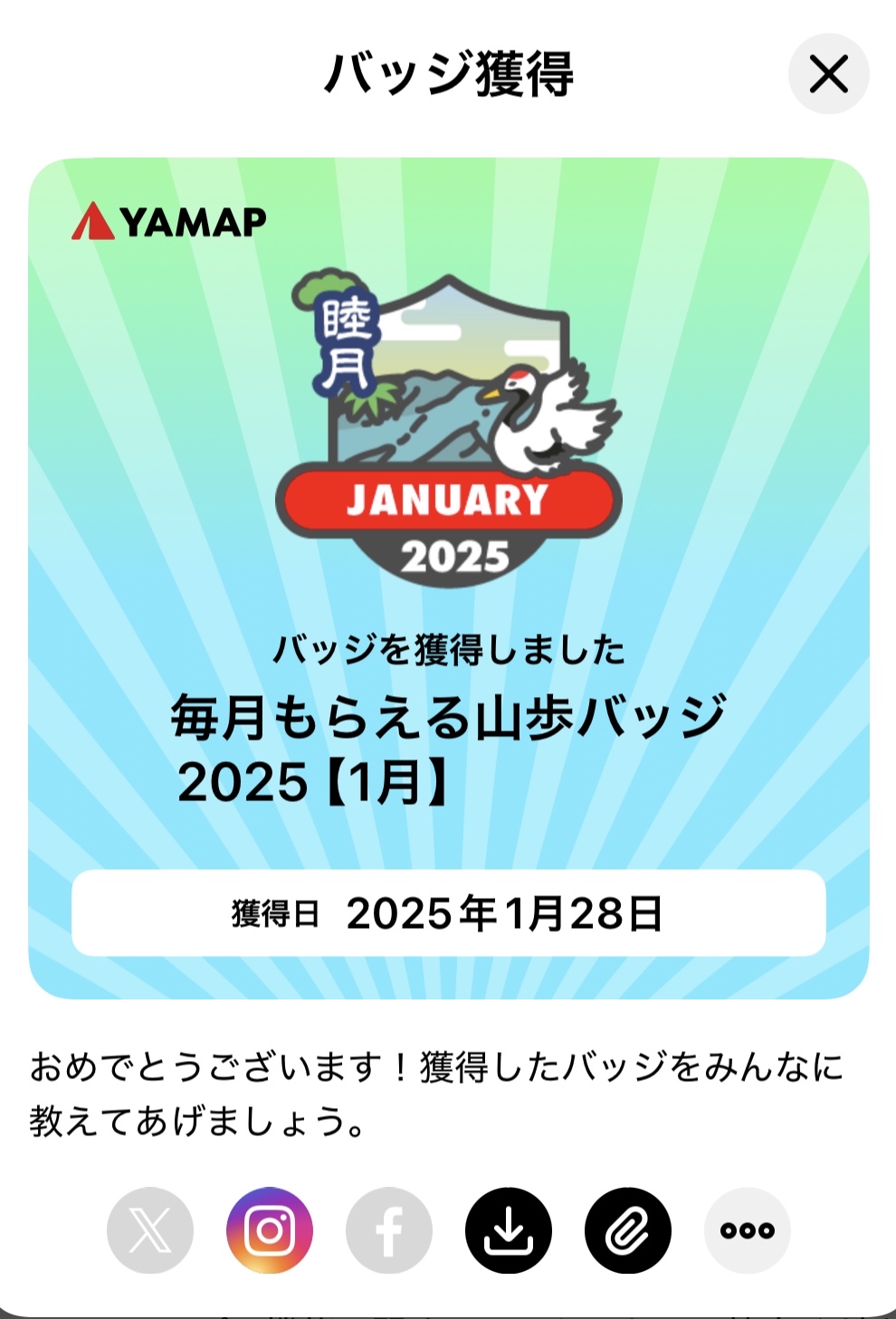Copy the badge link with paperclip icon
Screen dimensions: 896x1319
point(628,1230)
